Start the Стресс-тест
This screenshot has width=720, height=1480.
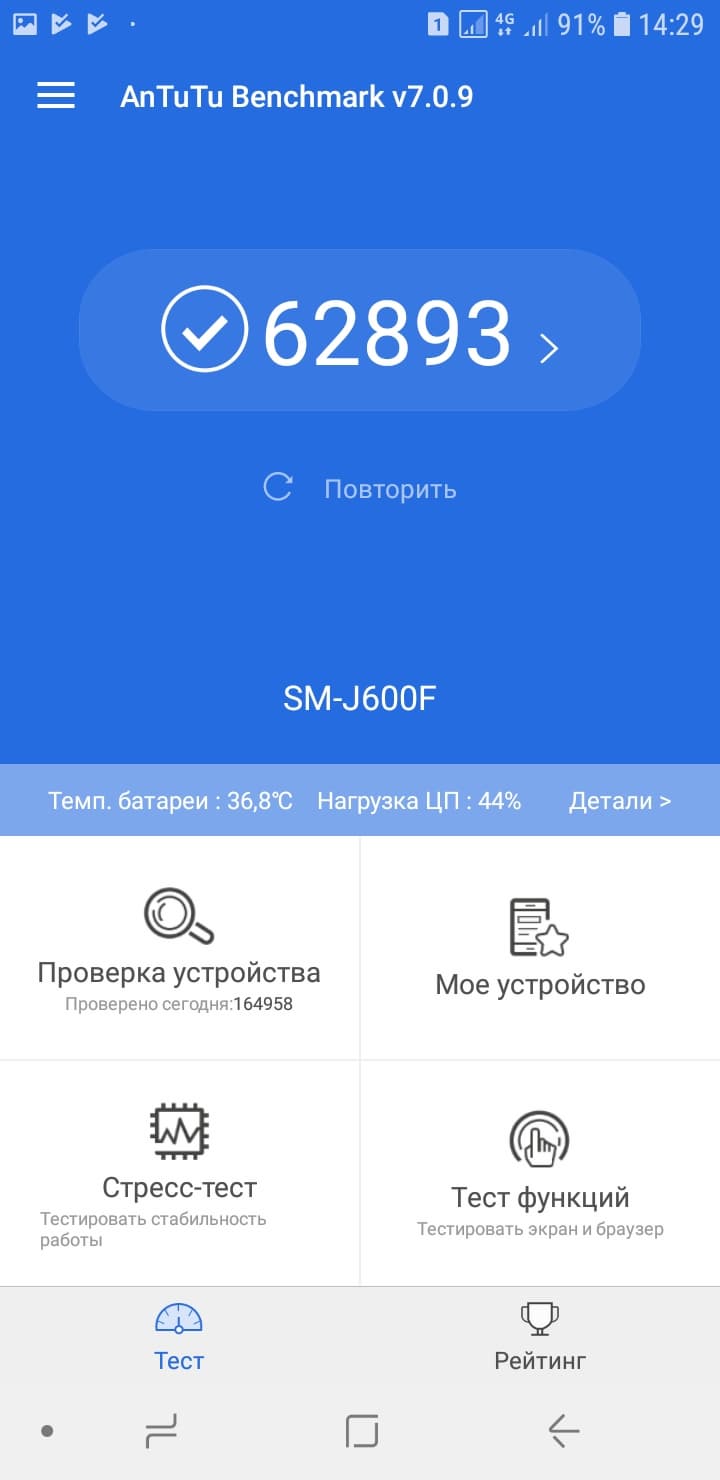pyautogui.click(x=179, y=1172)
